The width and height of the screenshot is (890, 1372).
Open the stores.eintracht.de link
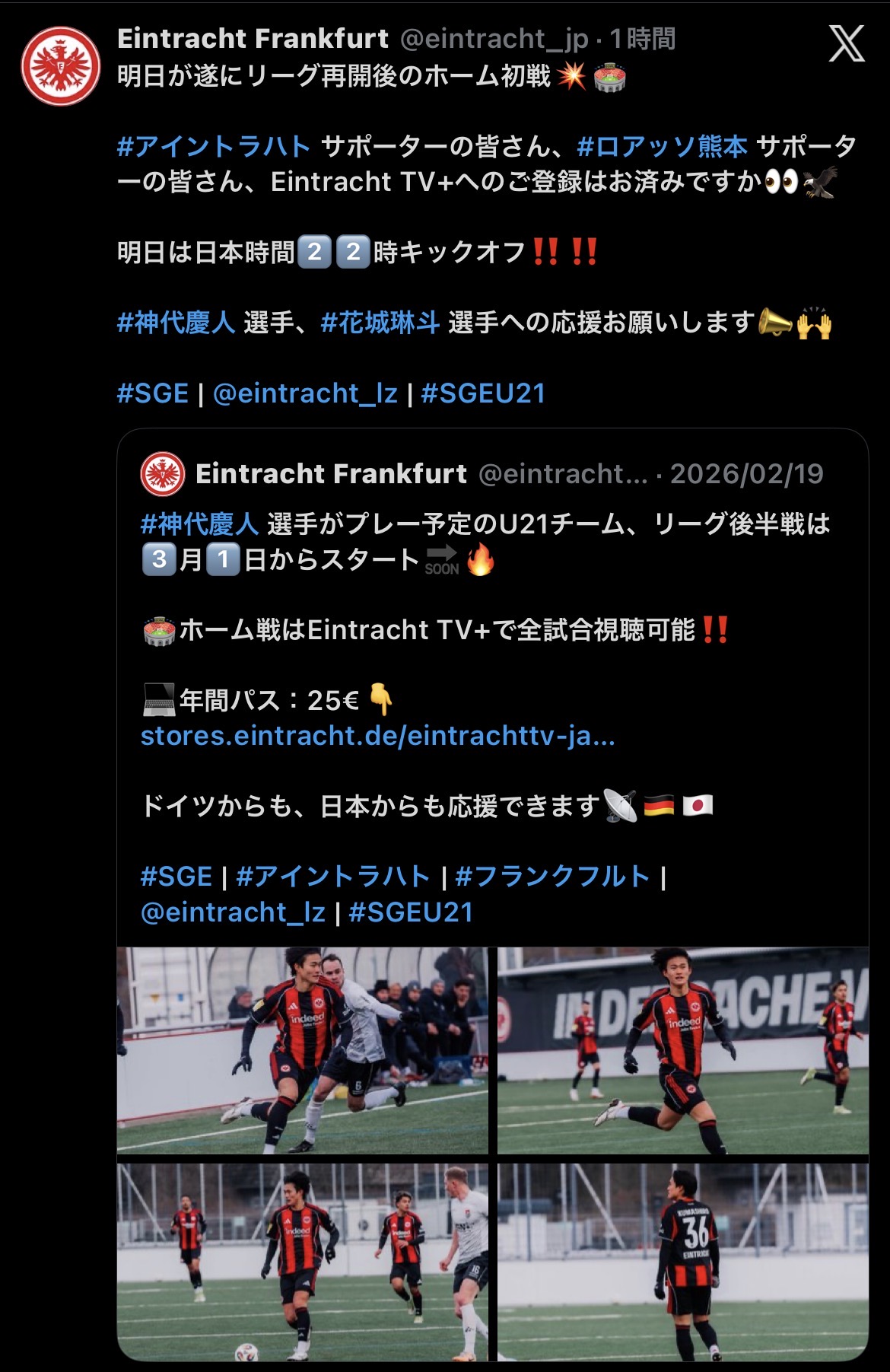(x=377, y=736)
